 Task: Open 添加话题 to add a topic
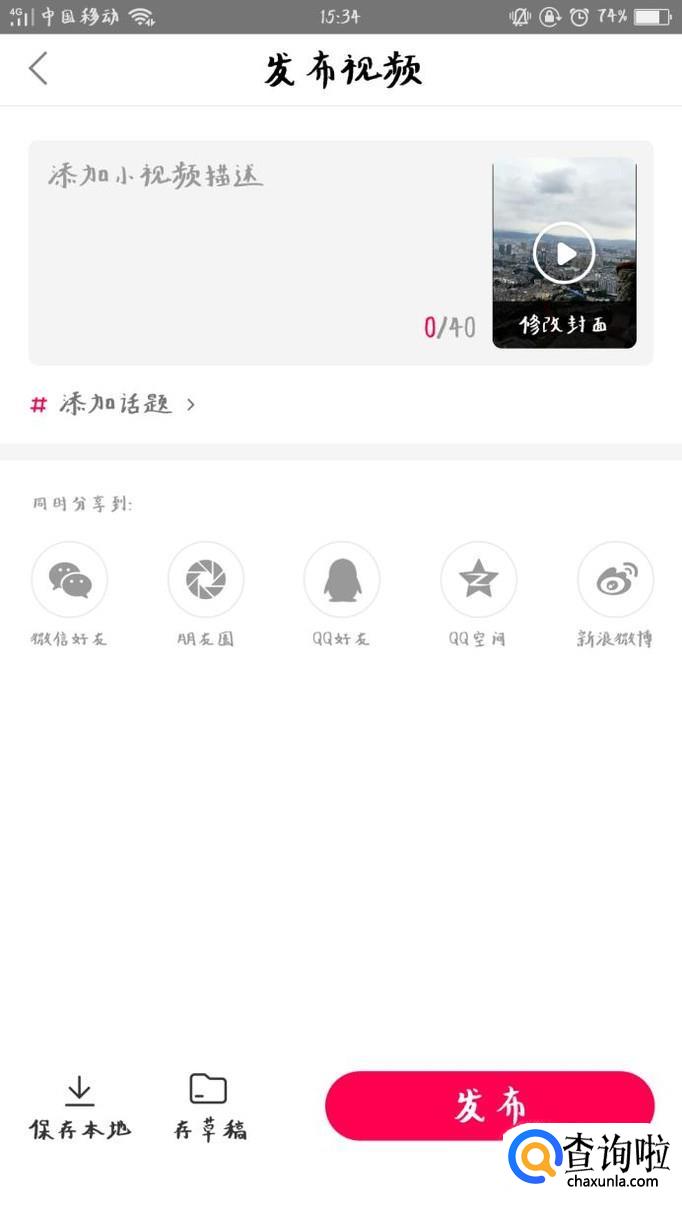114,404
